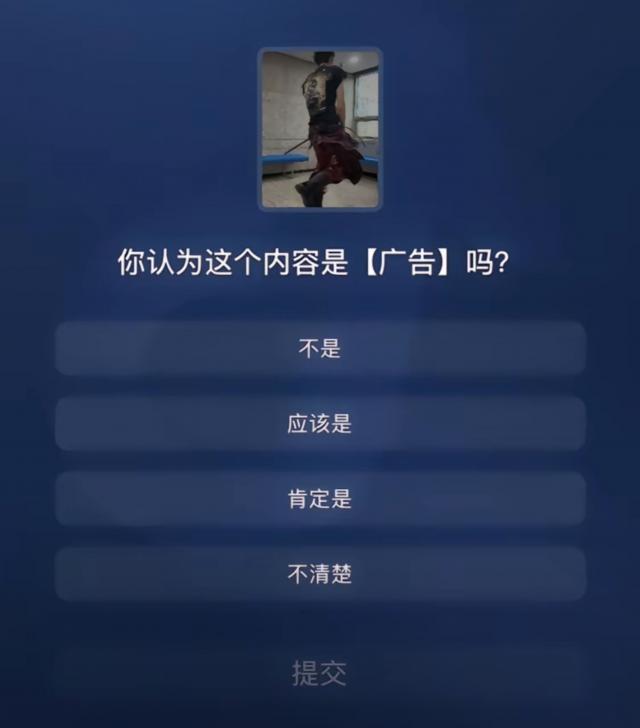Select the 不是 answer option
Image resolution: width=640 pixels, height=728 pixels.
[x=320, y=348]
